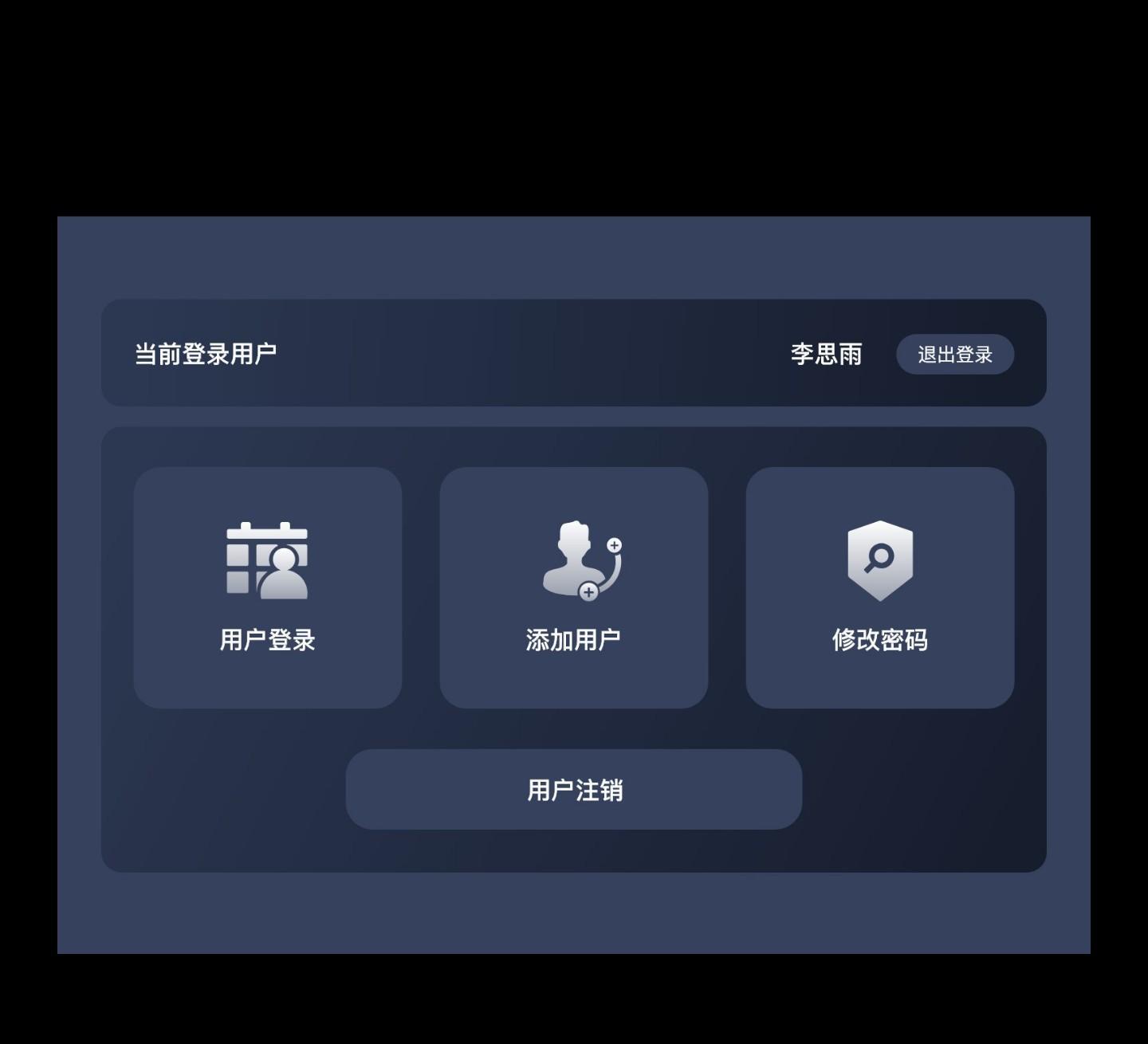Open the 添加用户 card
The height and width of the screenshot is (1044, 1148).
pos(573,587)
